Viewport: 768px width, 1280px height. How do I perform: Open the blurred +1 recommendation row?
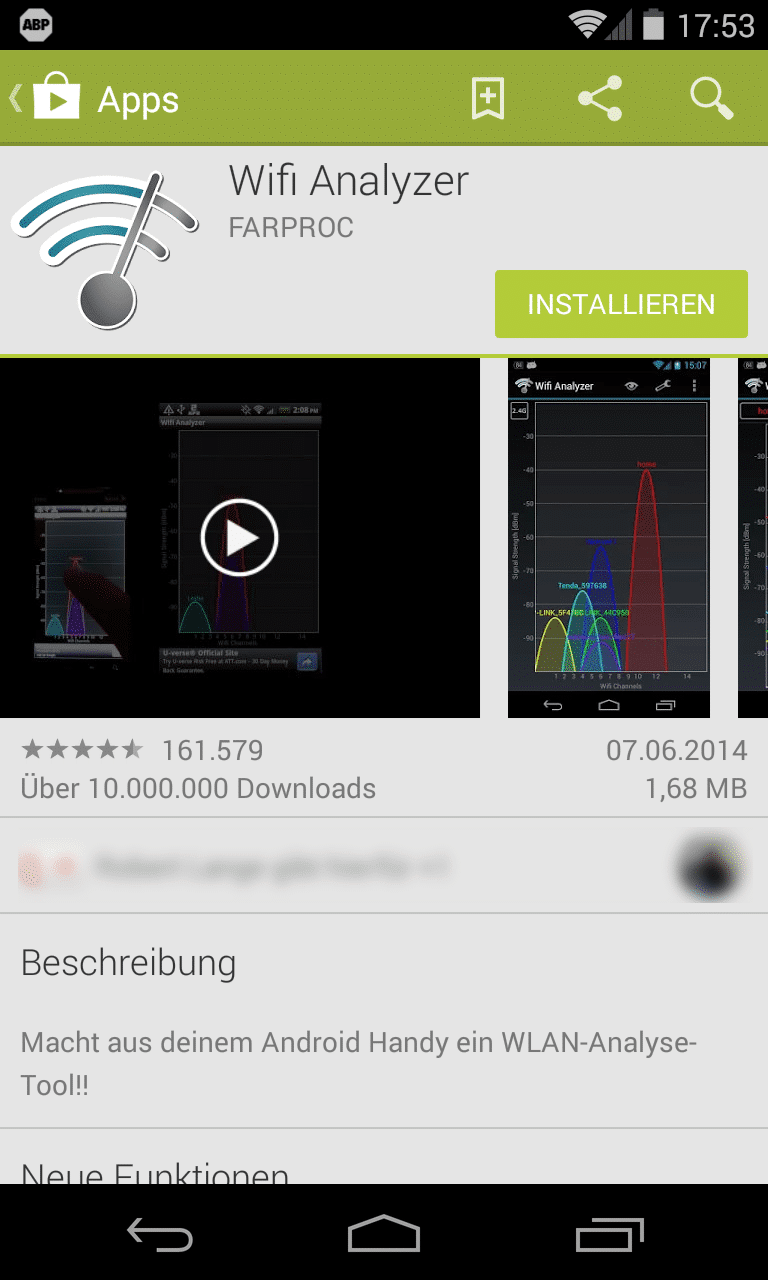click(x=384, y=866)
